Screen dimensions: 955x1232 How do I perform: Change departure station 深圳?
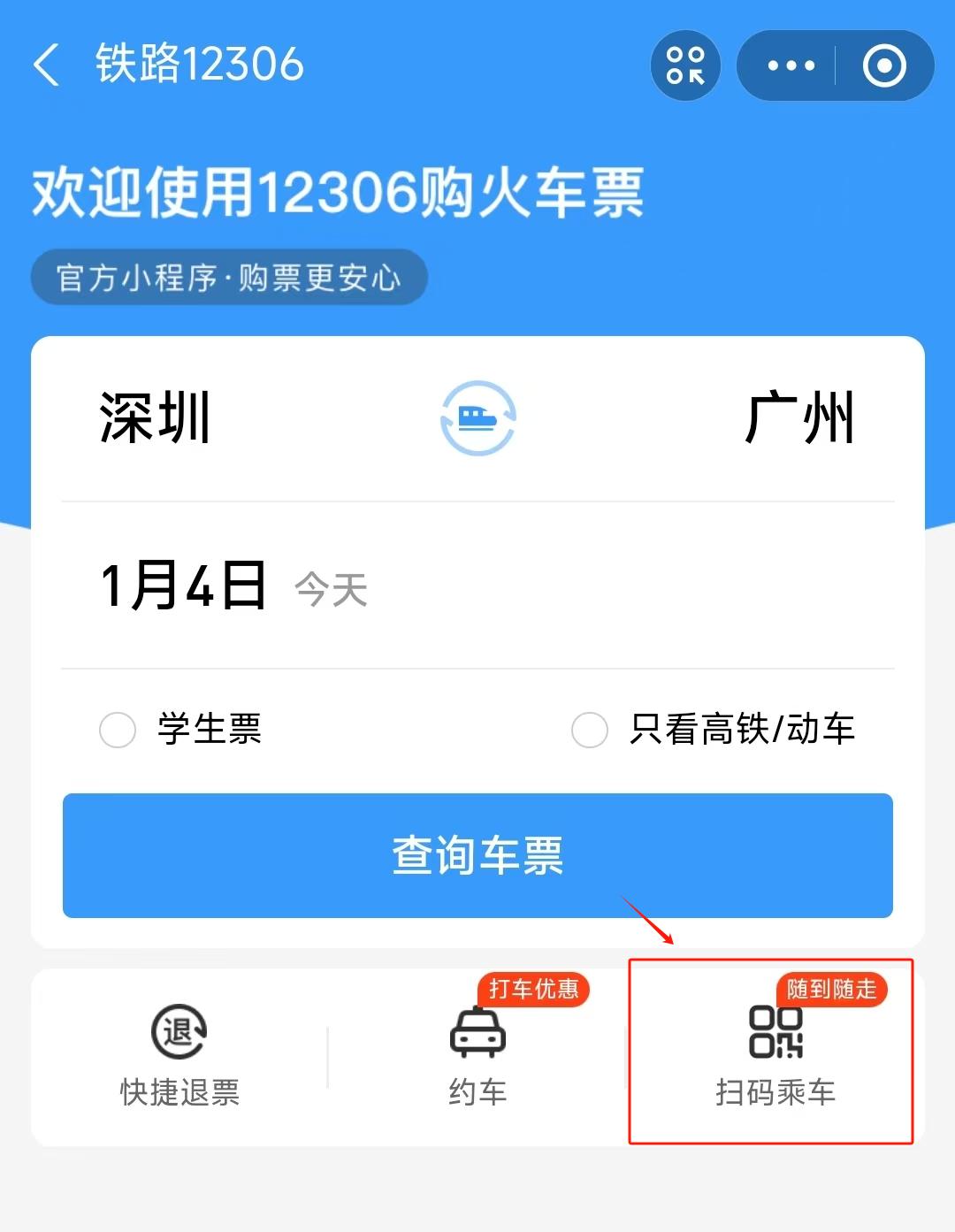click(x=155, y=417)
